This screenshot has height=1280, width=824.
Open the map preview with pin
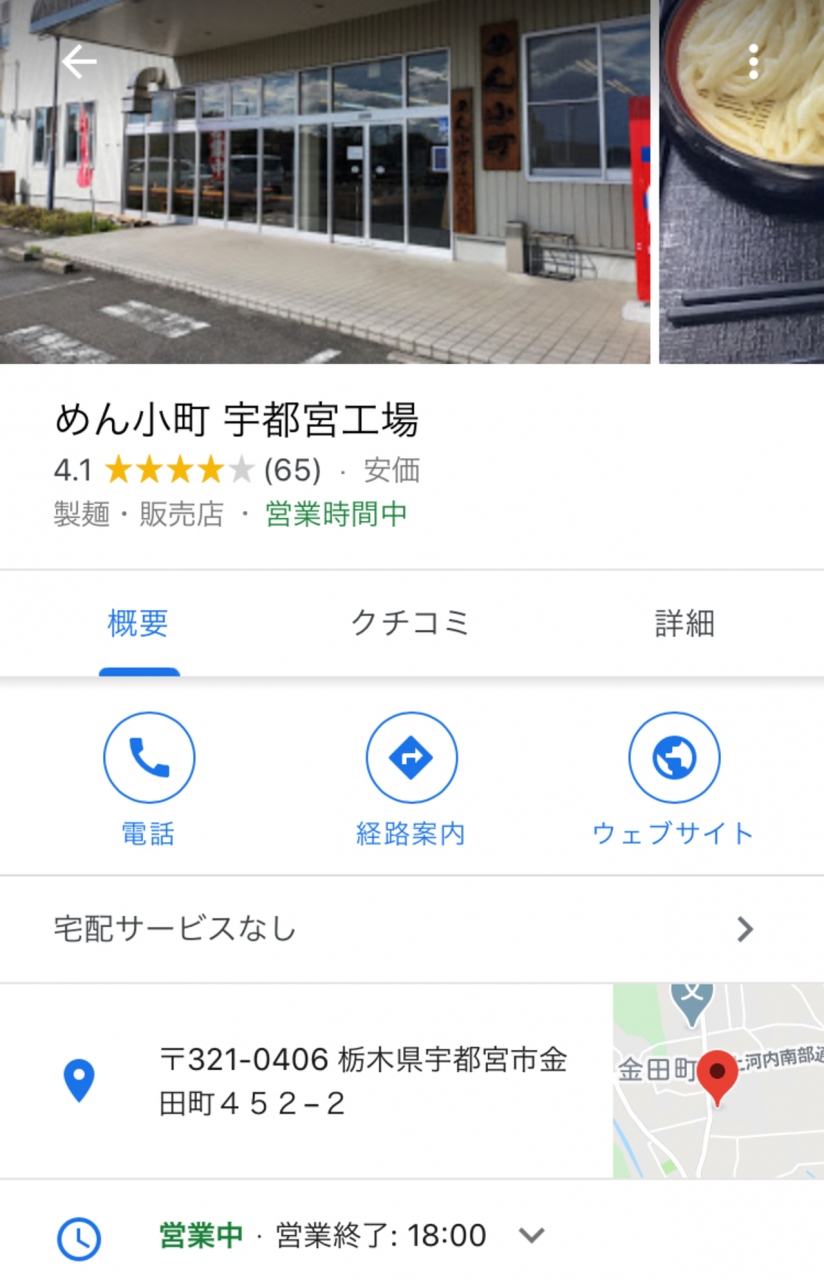tap(718, 1080)
